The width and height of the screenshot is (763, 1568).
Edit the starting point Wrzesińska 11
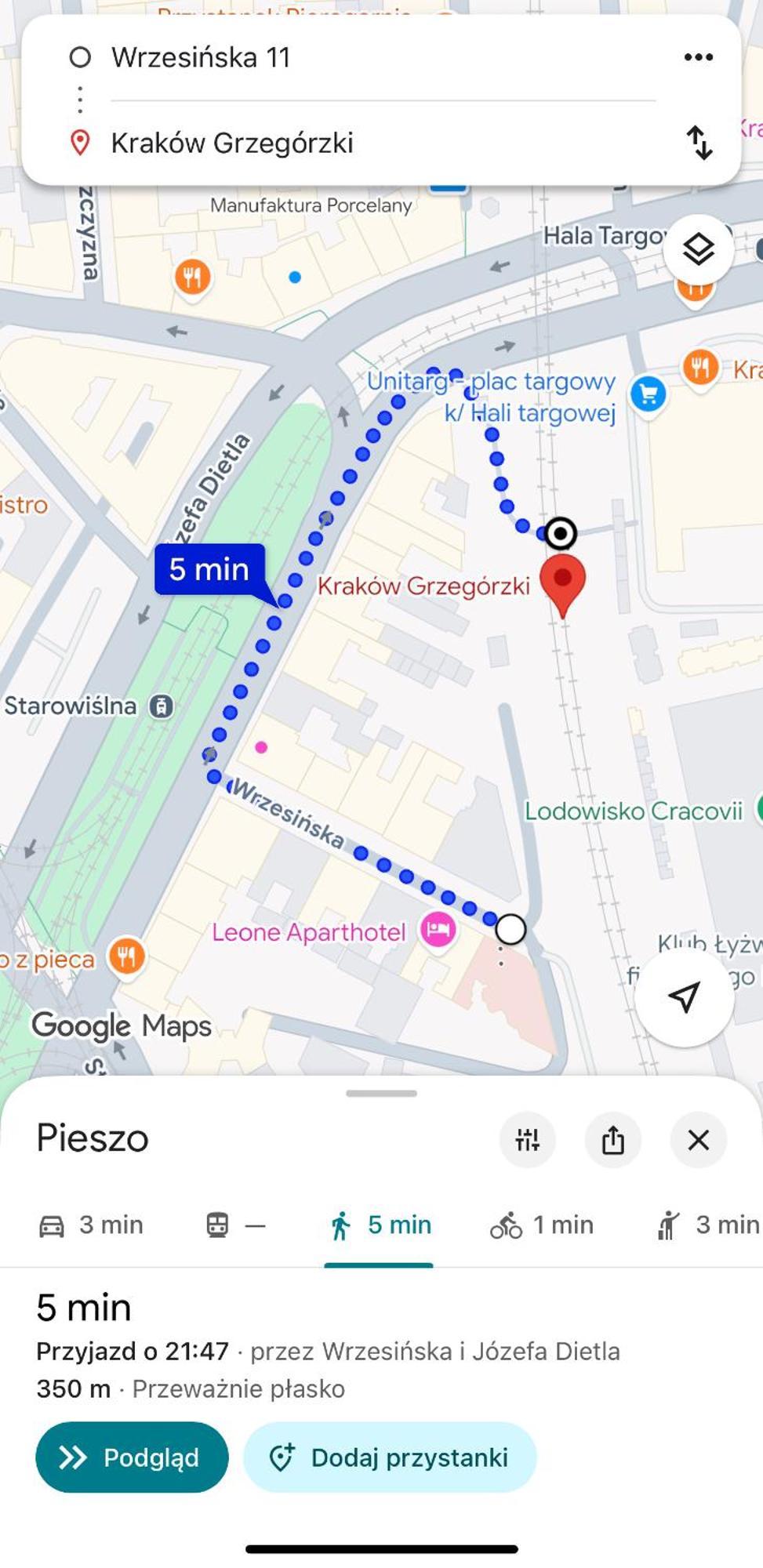[201, 57]
